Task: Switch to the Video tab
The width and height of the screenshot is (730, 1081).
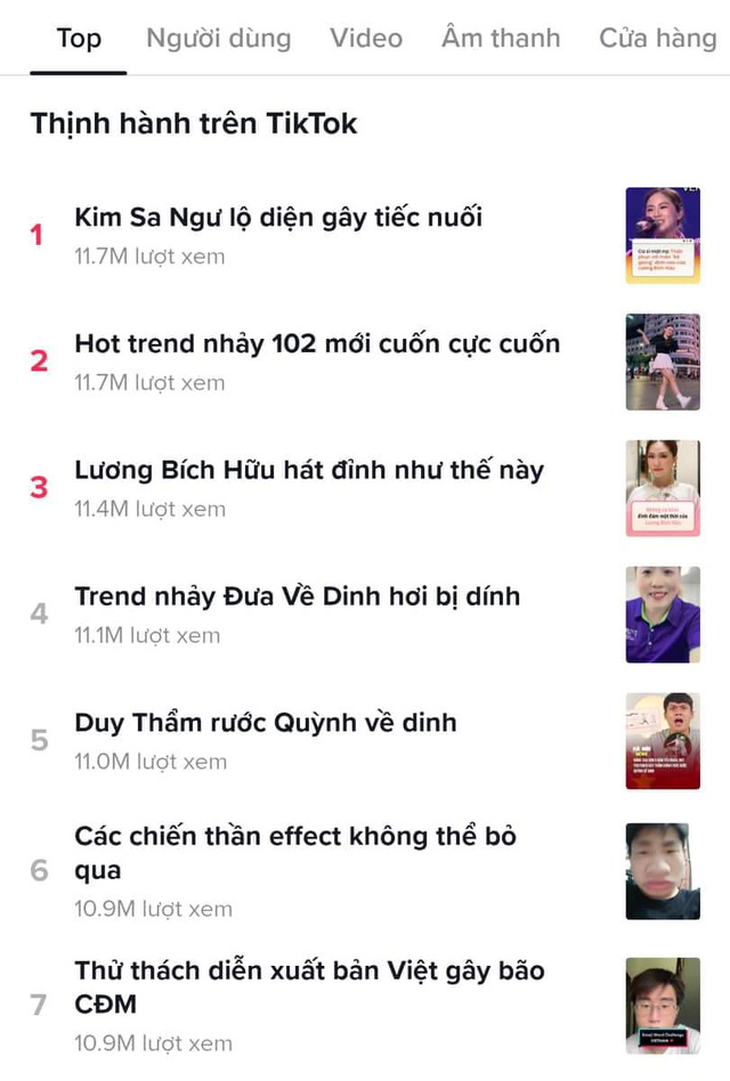Action: pos(365,38)
